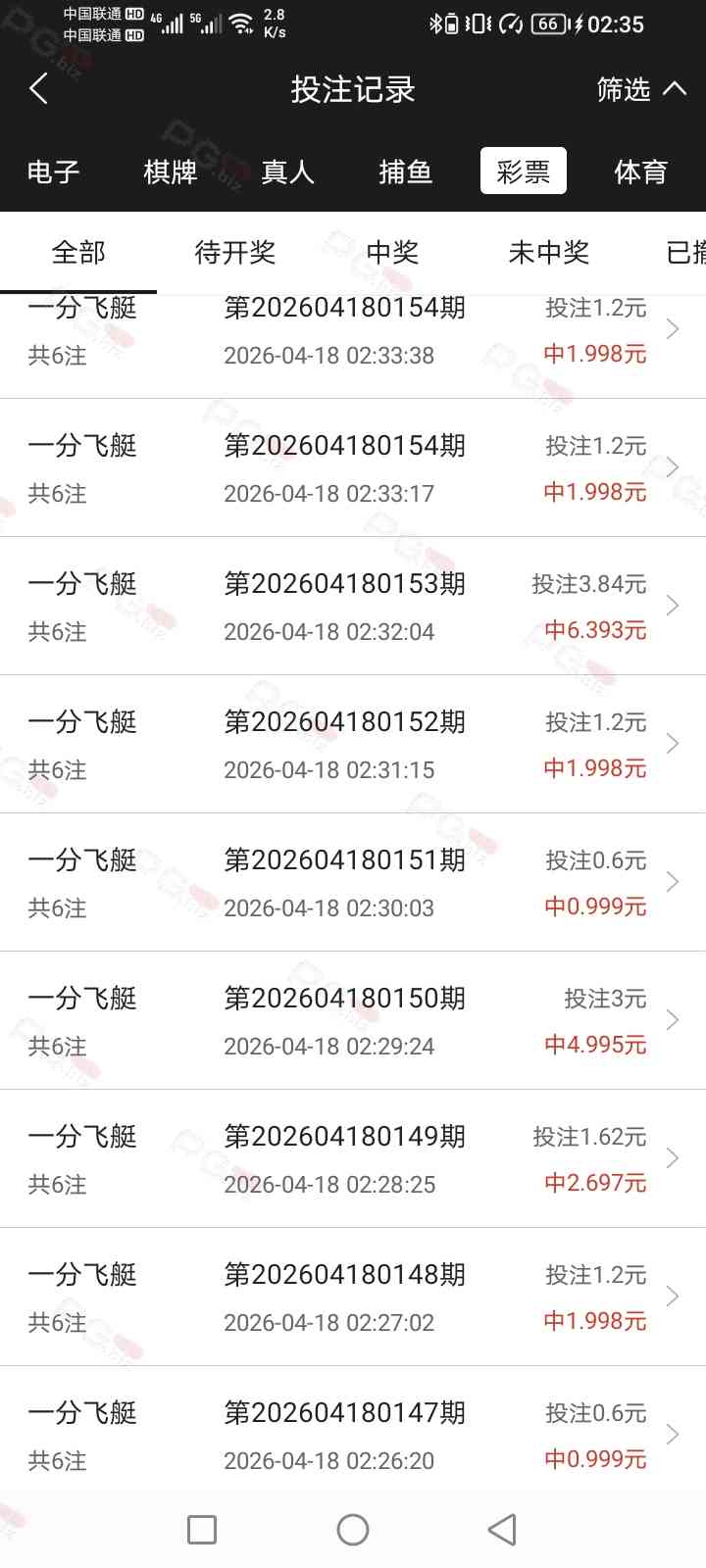The width and height of the screenshot is (706, 1568).
Task: Switch to the 电子 category tab
Action: [53, 172]
